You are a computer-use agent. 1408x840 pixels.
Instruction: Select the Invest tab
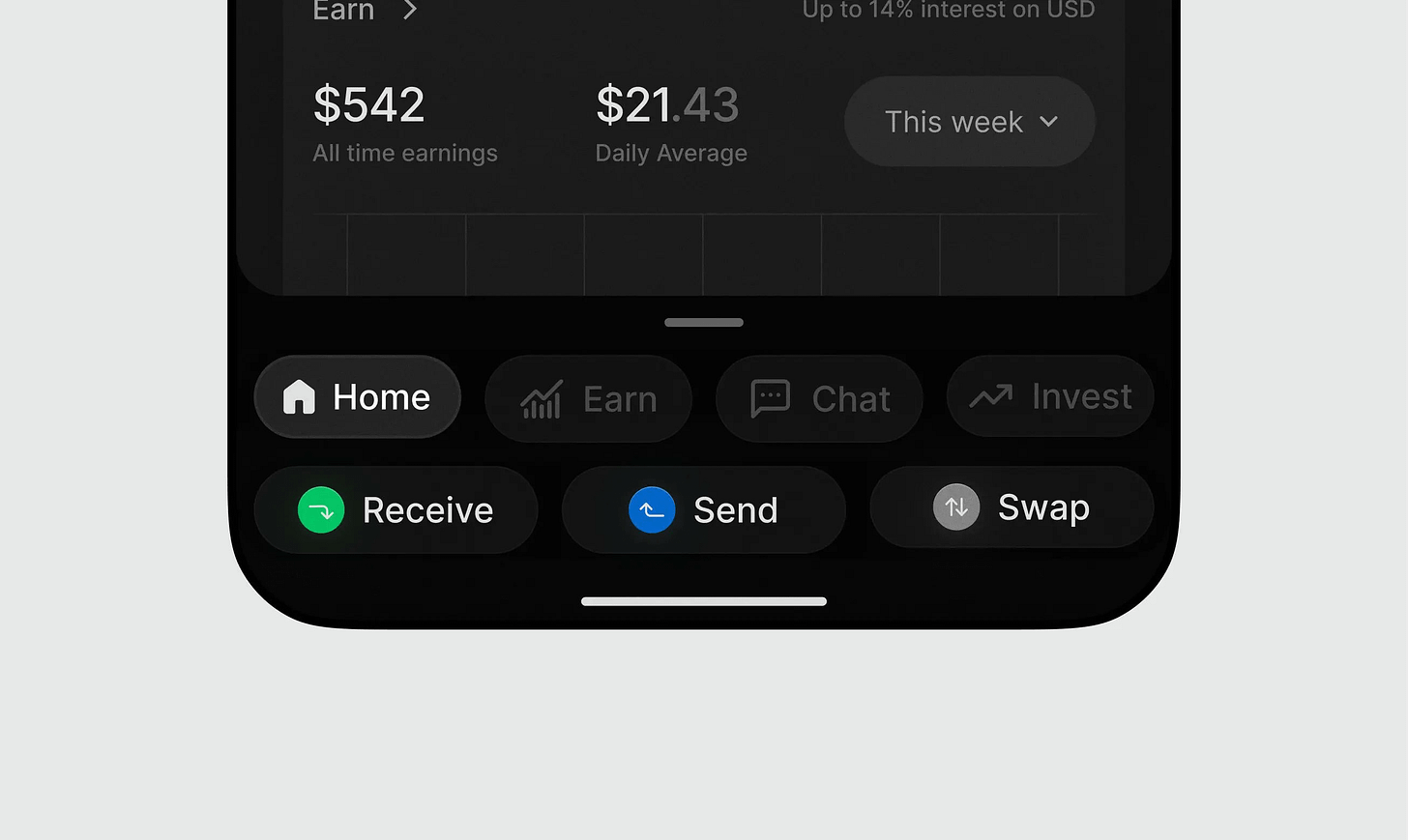[1050, 397]
